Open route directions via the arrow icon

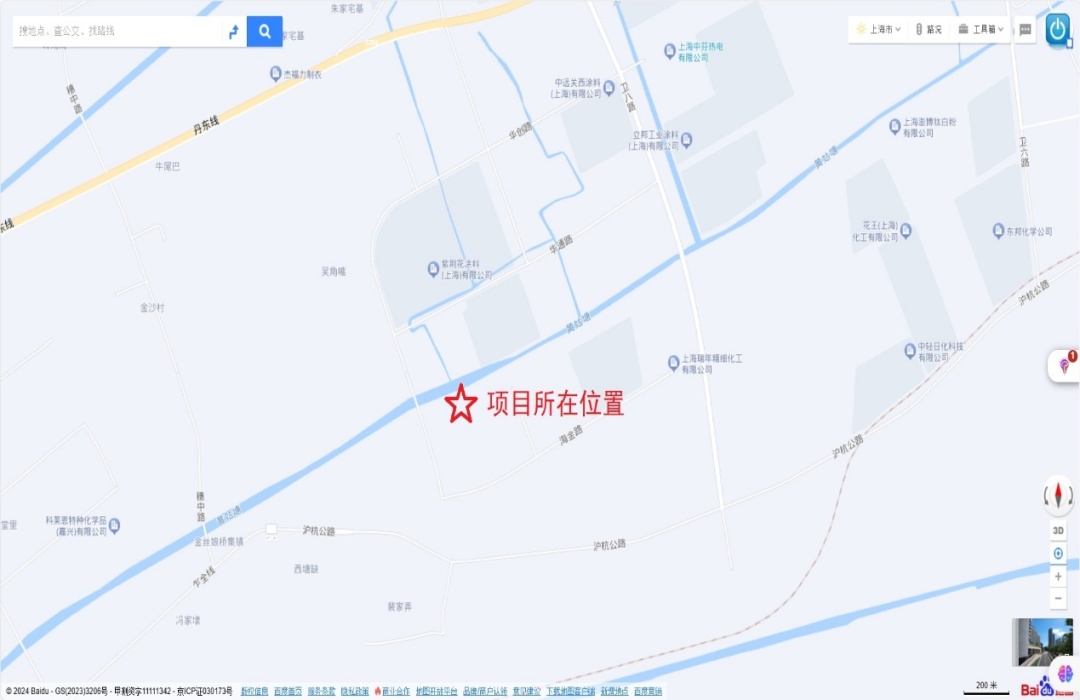coord(234,31)
